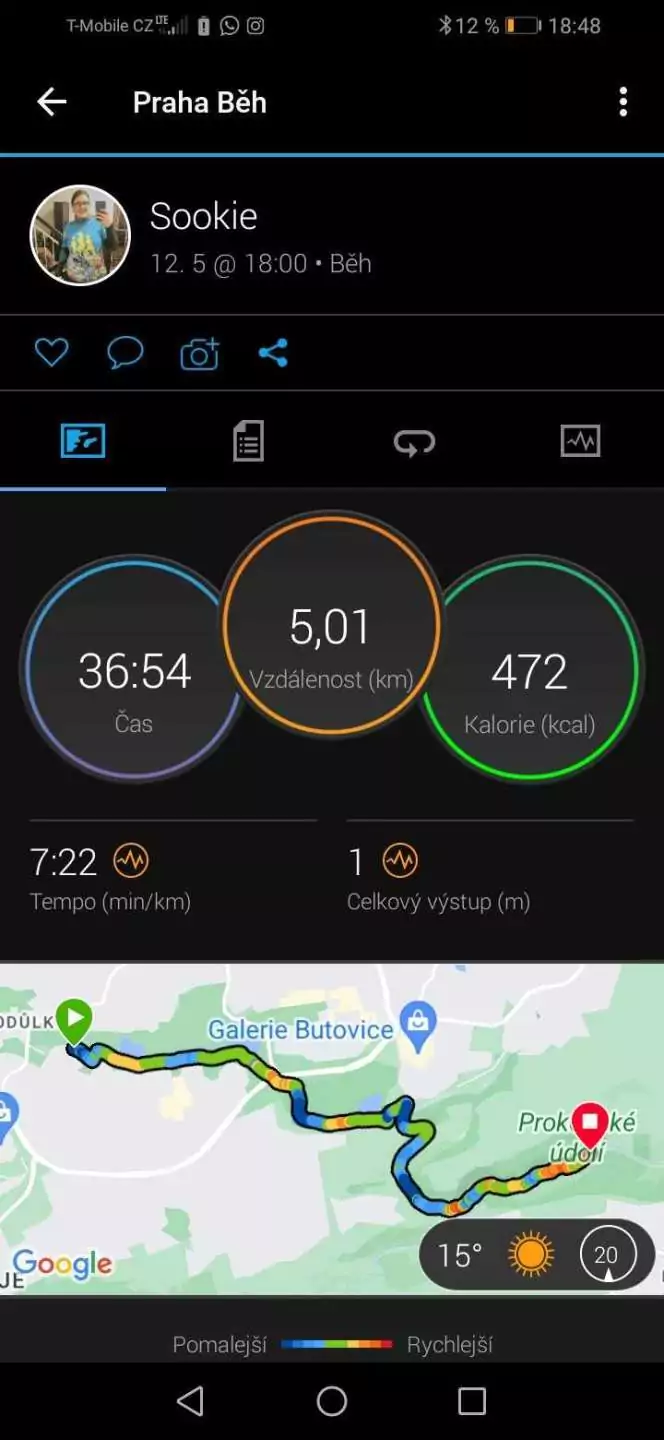Open Sookie's profile picture
Viewport: 664px width, 1440px height.
tap(81, 236)
